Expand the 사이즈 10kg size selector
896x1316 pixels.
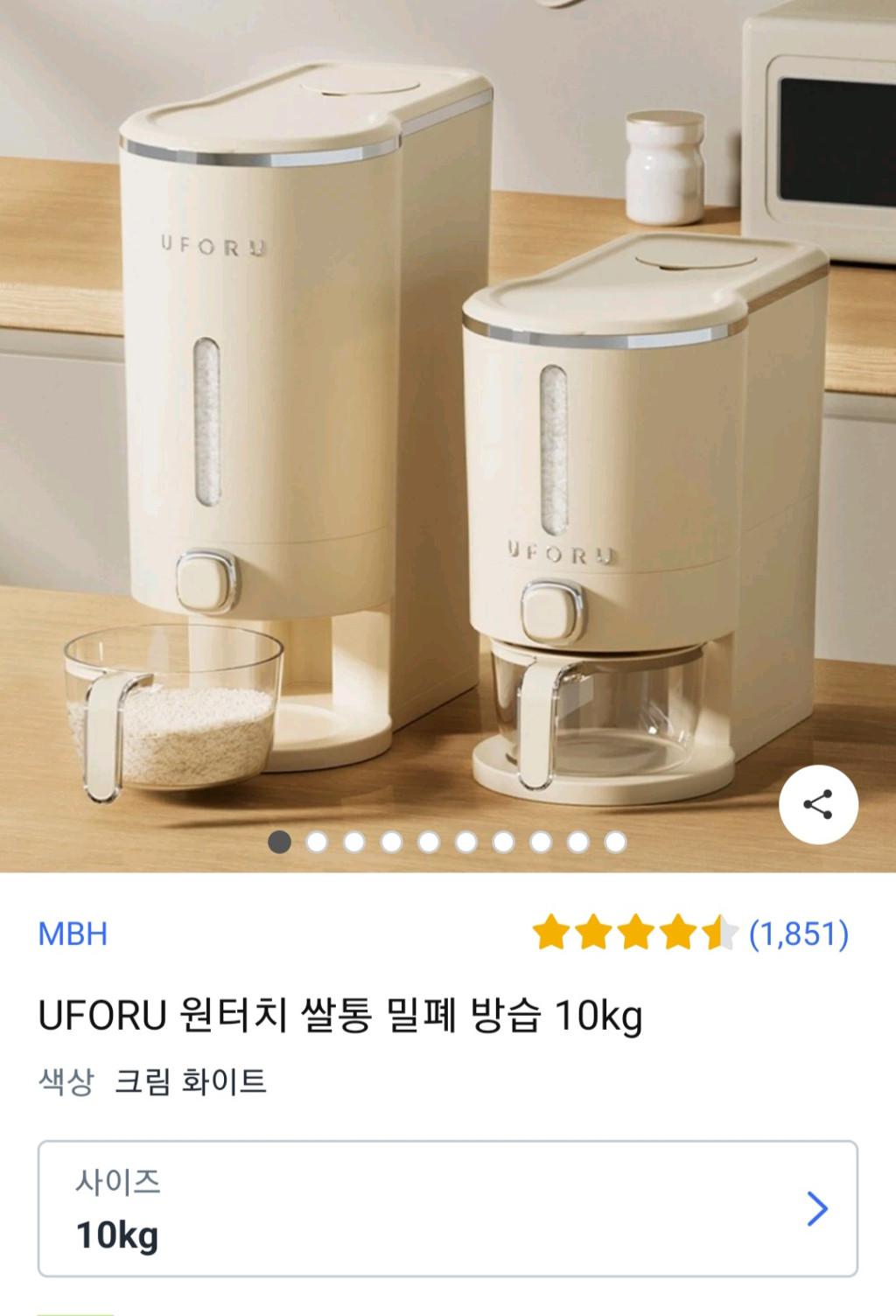[447, 1208]
